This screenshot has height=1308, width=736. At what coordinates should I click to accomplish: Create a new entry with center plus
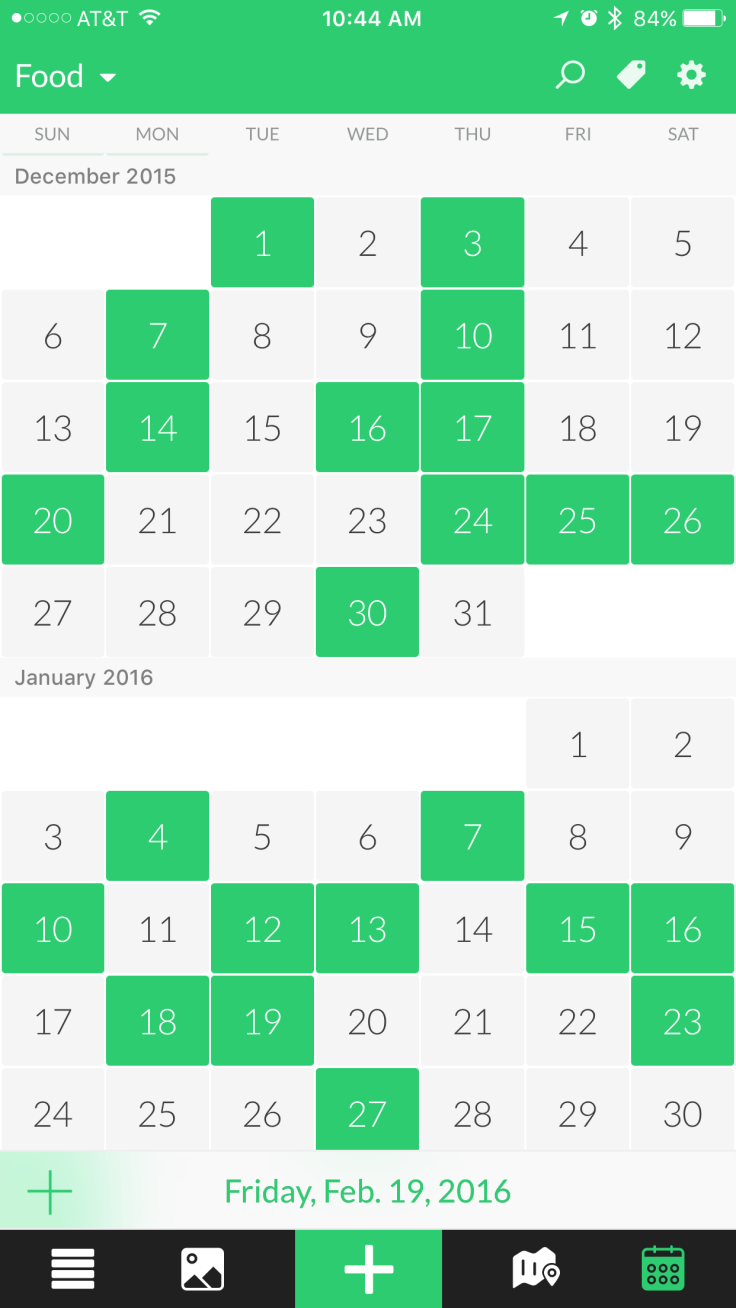click(368, 1269)
